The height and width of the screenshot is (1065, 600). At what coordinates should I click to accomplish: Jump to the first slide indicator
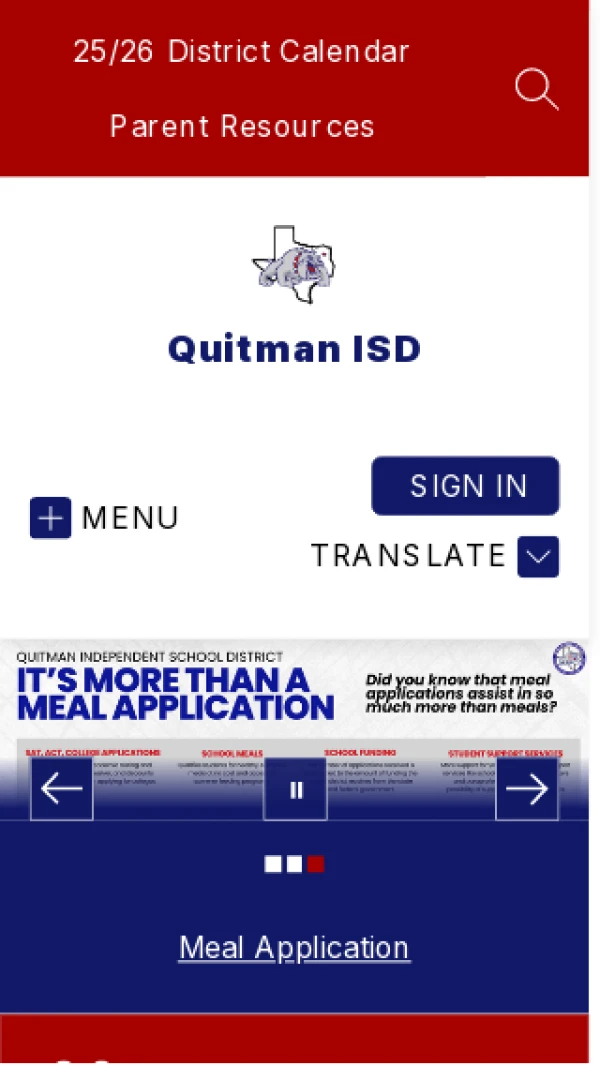(273, 864)
